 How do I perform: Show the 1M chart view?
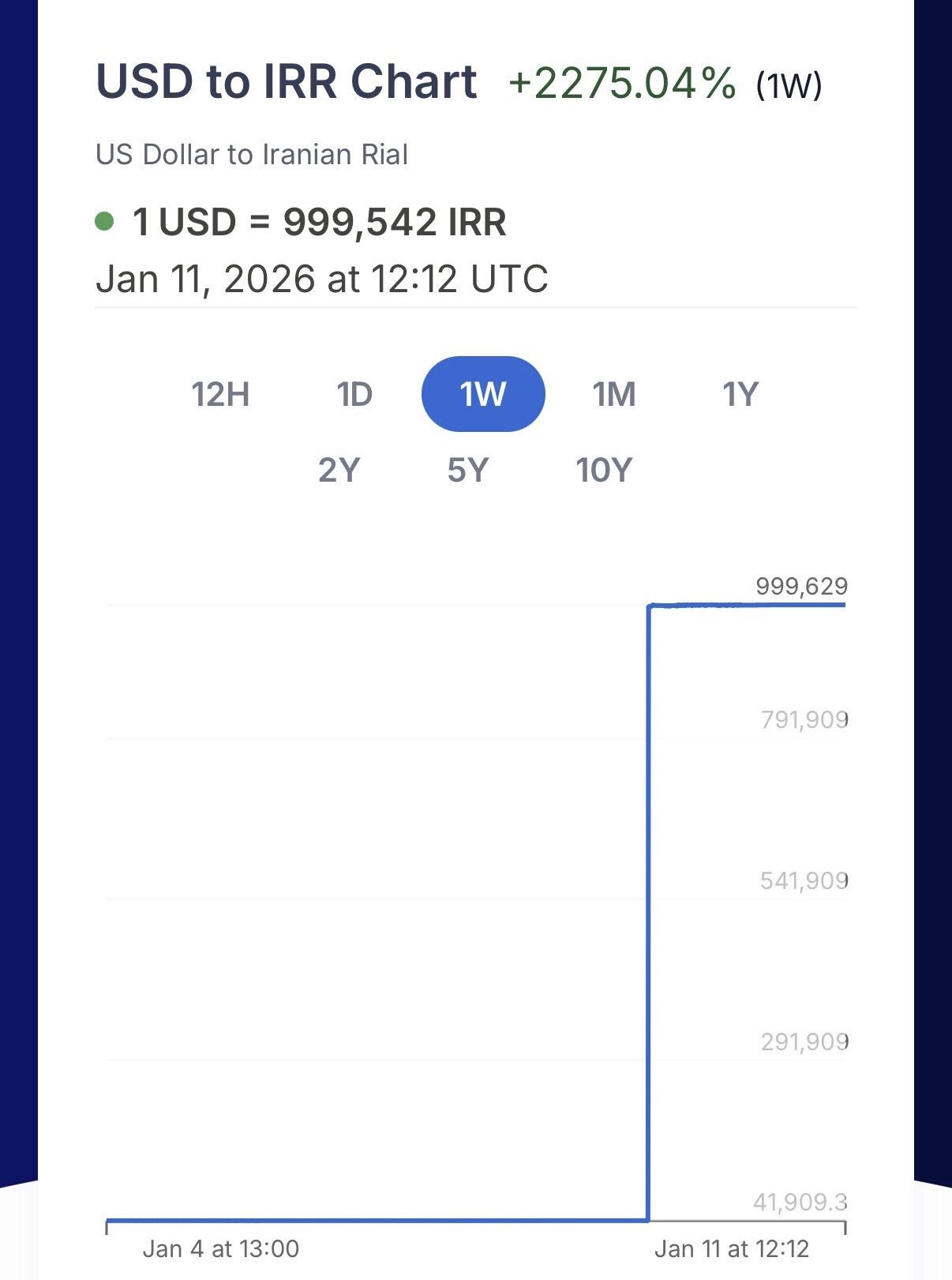click(x=613, y=394)
